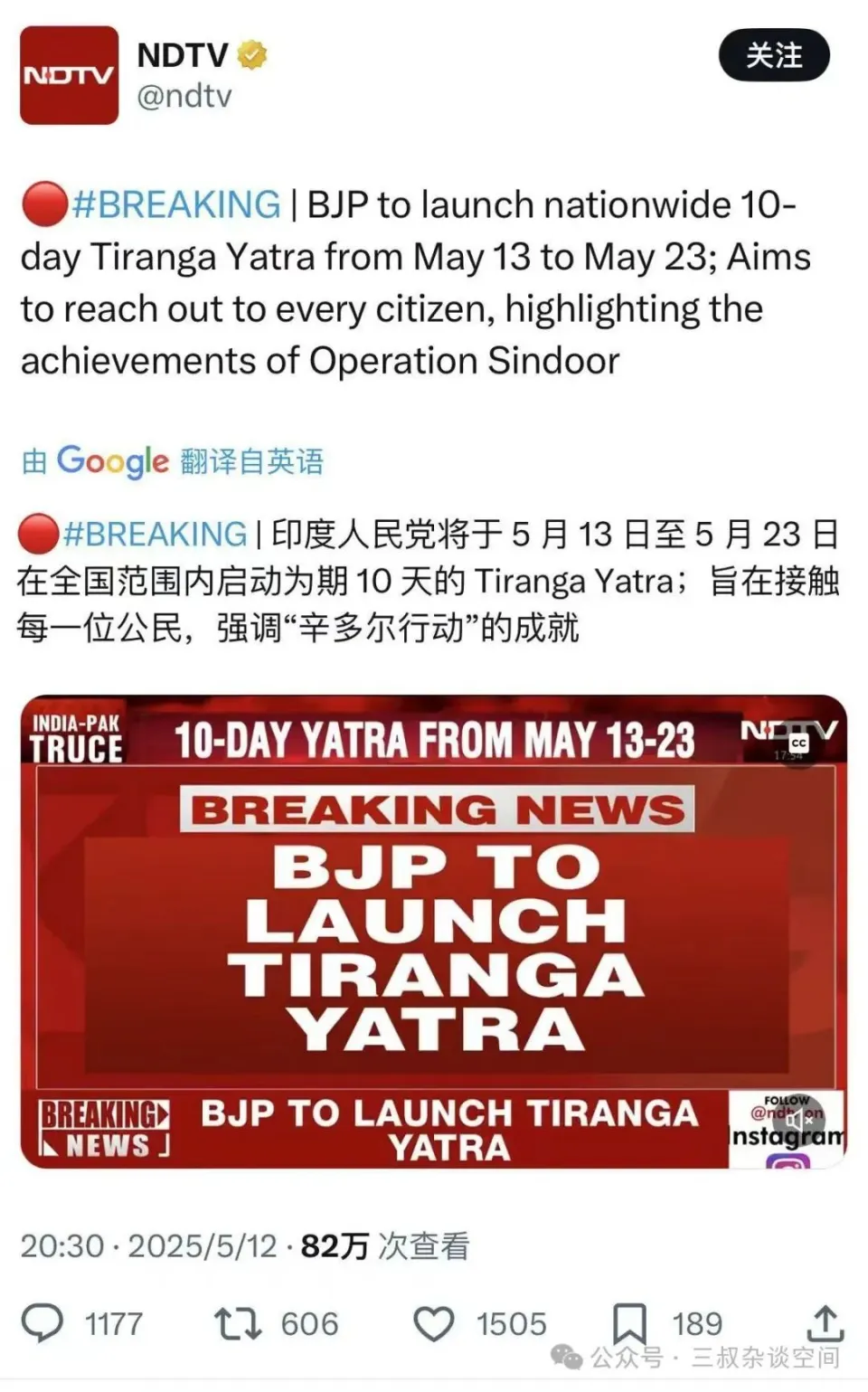Tap the Google 翻译自英语 translation label
Image resolution: width=868 pixels, height=1392 pixels.
173,461
